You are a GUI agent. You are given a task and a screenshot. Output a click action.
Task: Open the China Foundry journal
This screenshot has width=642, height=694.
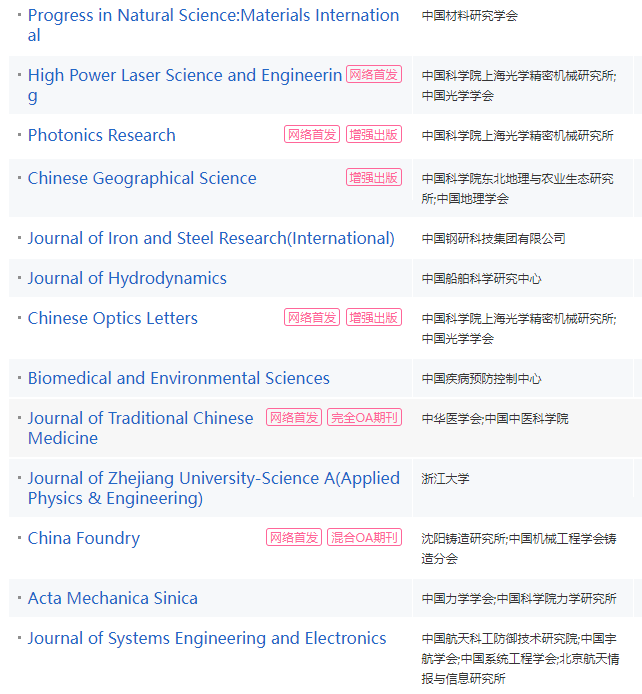coord(84,539)
